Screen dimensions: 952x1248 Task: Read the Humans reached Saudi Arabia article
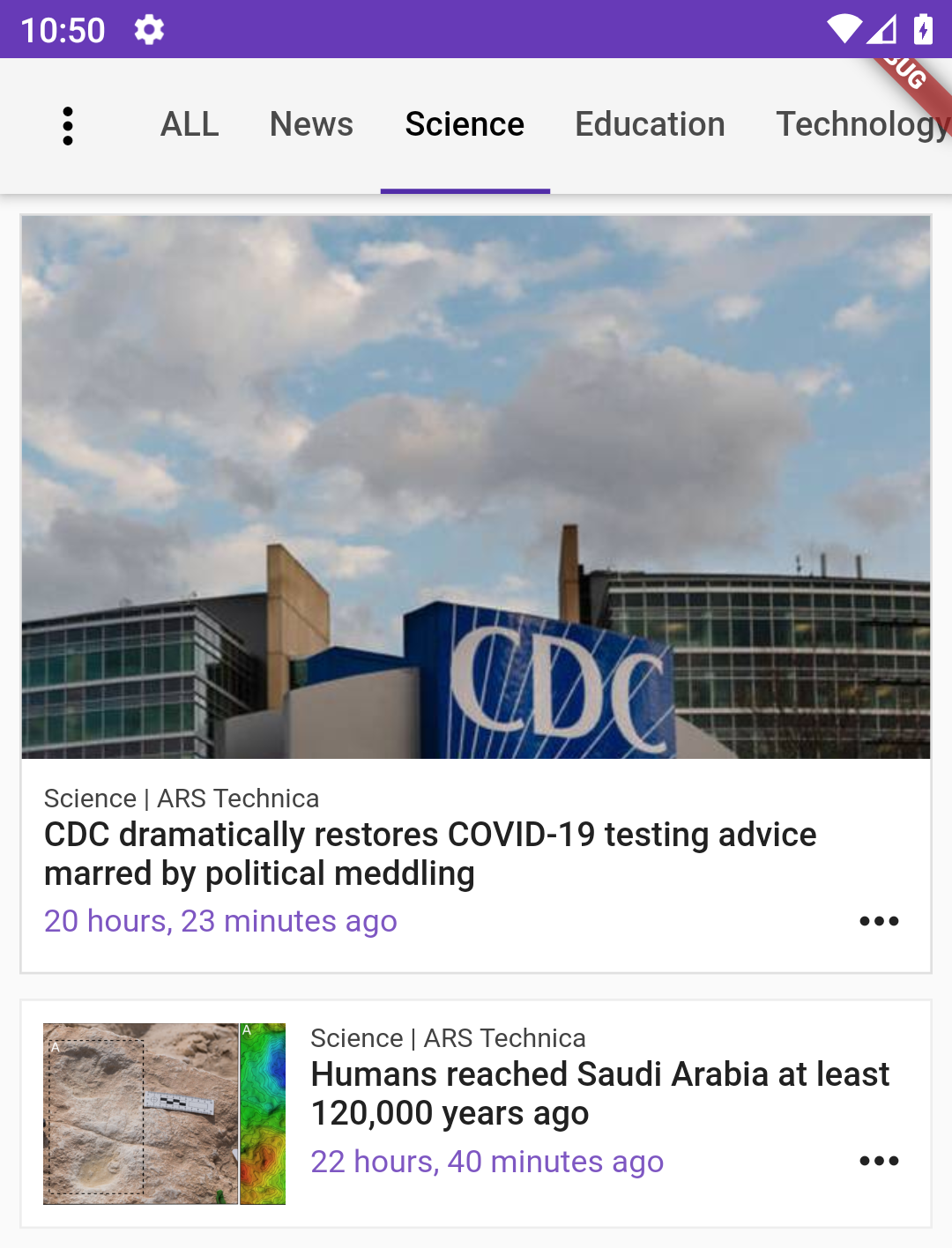tap(599, 1093)
